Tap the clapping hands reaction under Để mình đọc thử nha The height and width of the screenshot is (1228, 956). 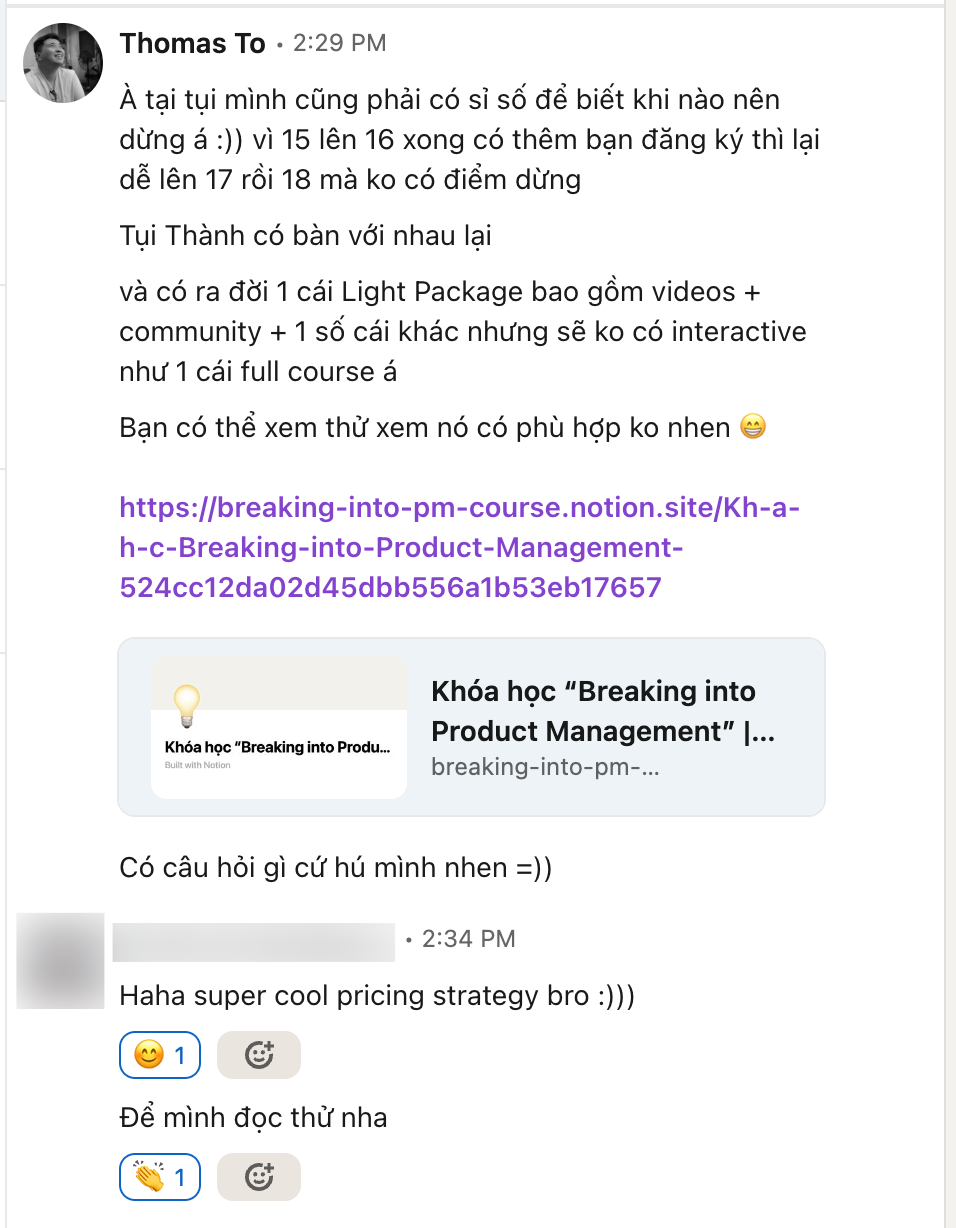tap(159, 1177)
